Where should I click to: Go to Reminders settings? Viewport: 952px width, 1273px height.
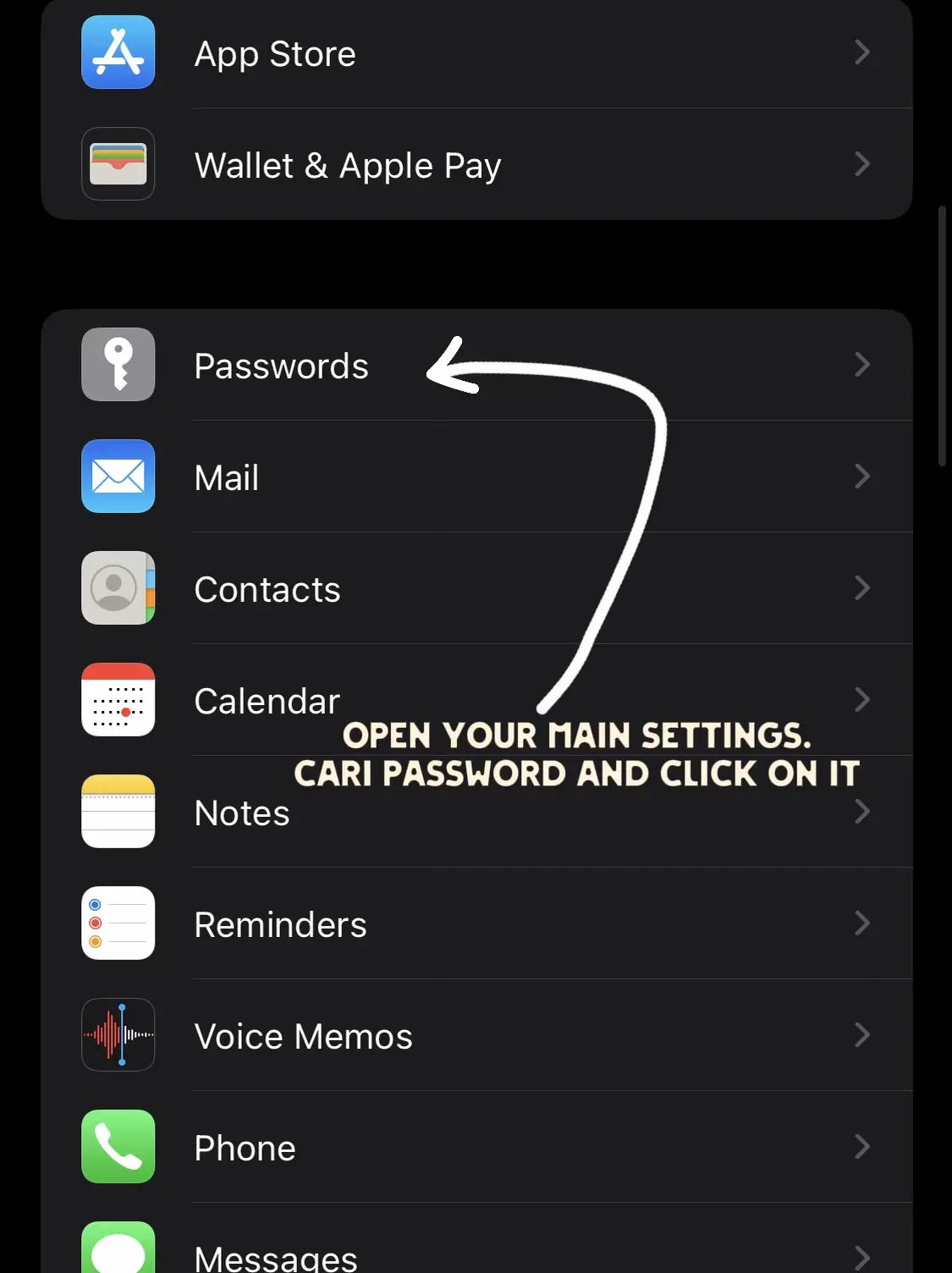[280, 924]
